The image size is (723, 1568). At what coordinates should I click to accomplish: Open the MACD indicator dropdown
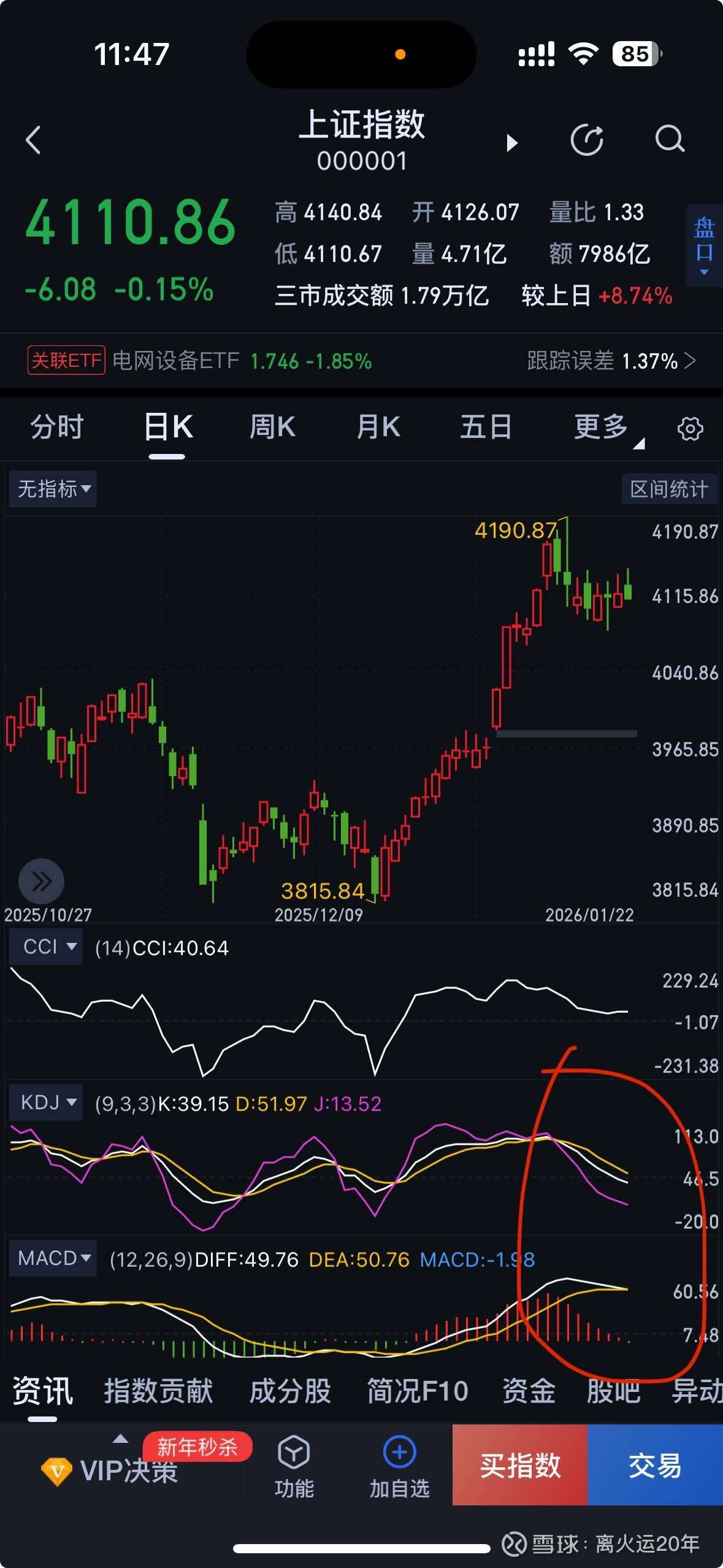click(x=53, y=1258)
